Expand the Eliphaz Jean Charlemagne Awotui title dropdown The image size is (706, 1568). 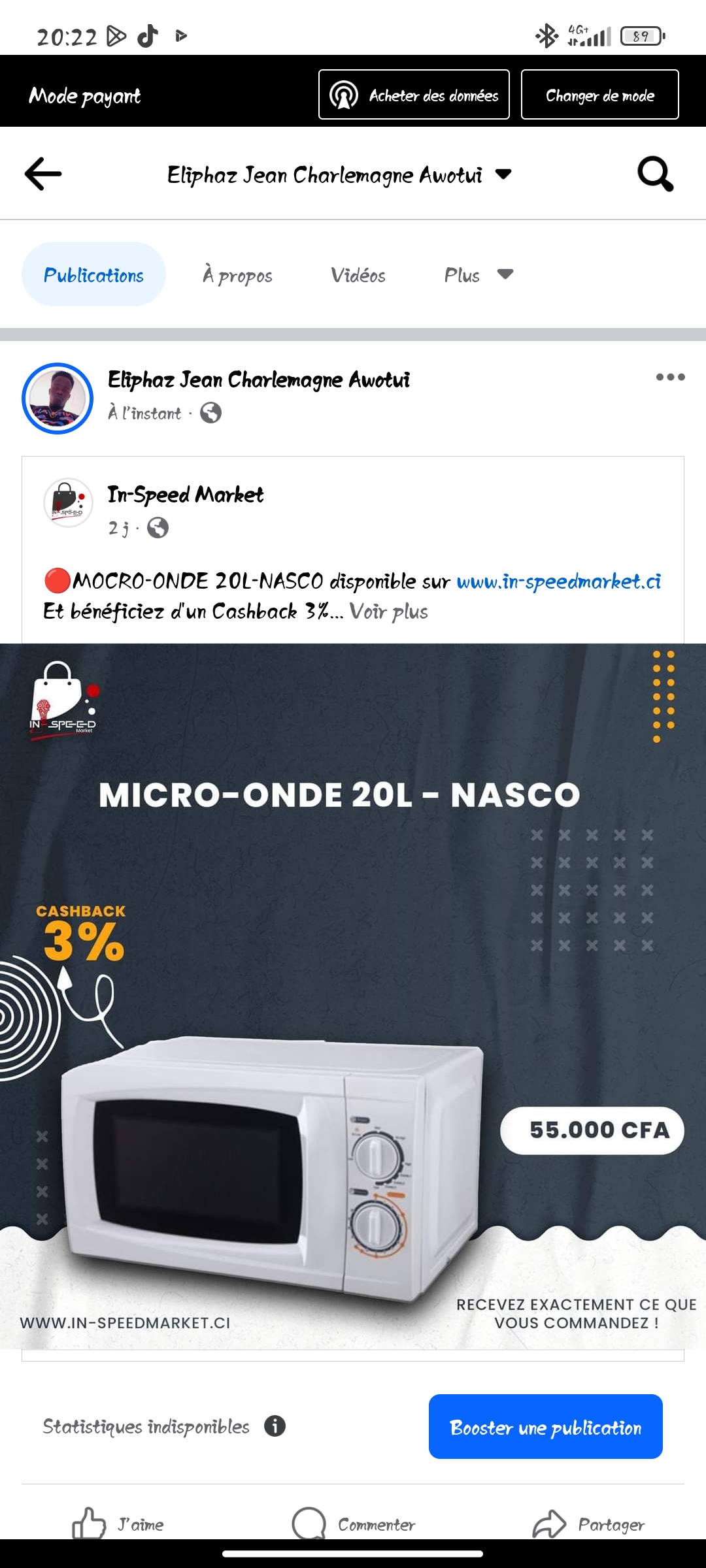point(503,174)
